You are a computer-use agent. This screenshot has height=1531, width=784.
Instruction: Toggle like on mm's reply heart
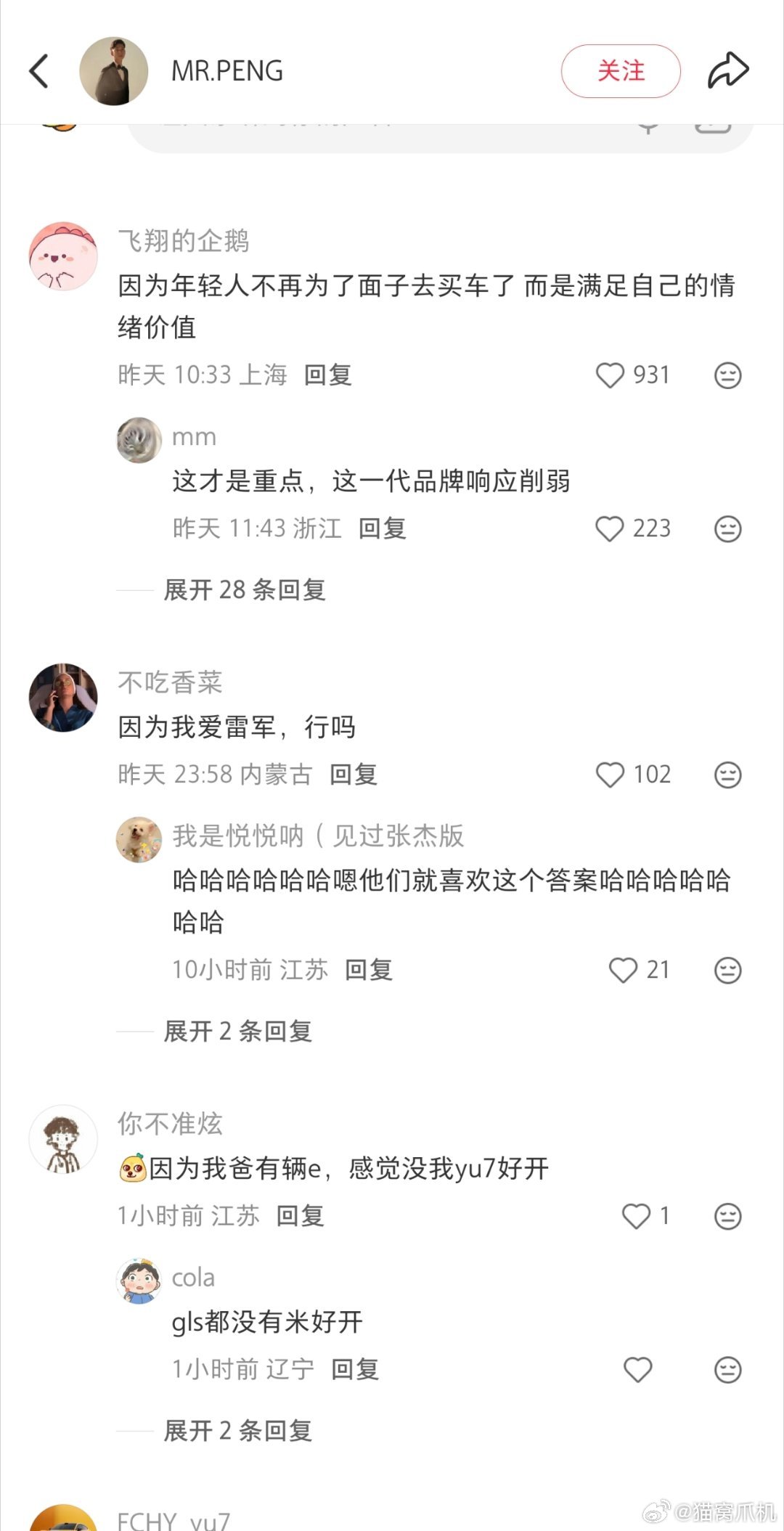pos(611,529)
